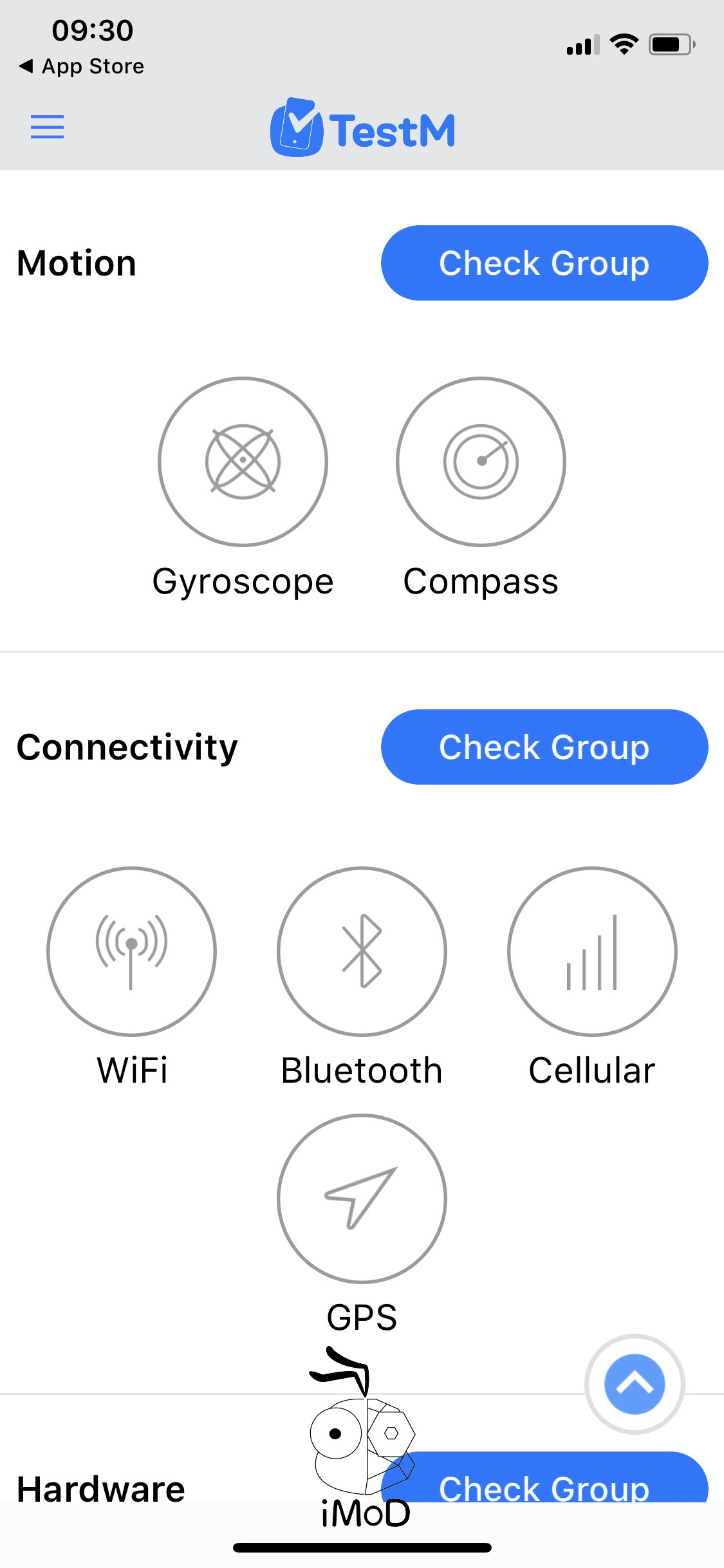Launch the Bluetooth test
This screenshot has width=724, height=1568.
click(x=362, y=951)
